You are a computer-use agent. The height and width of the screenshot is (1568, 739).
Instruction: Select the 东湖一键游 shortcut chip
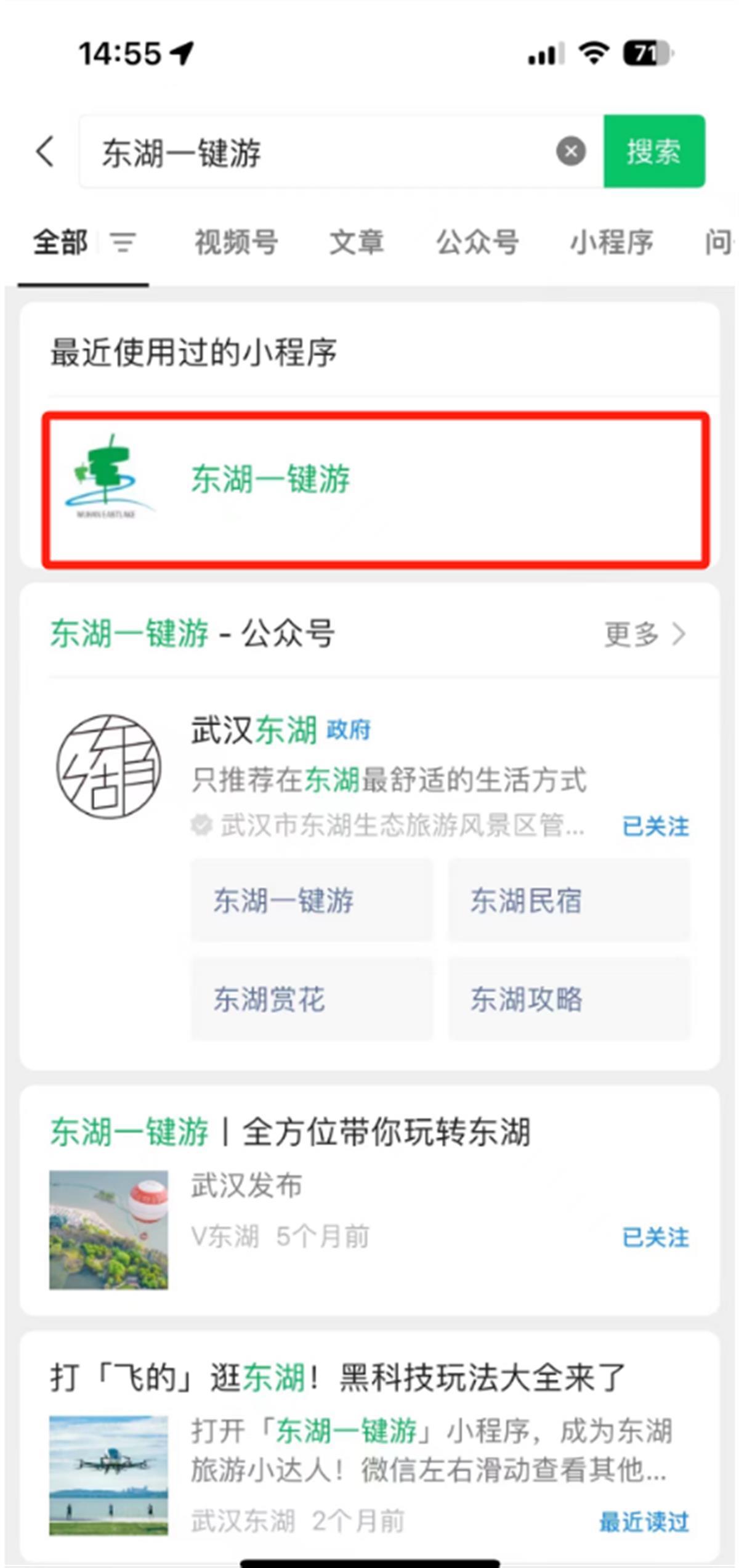[x=311, y=900]
